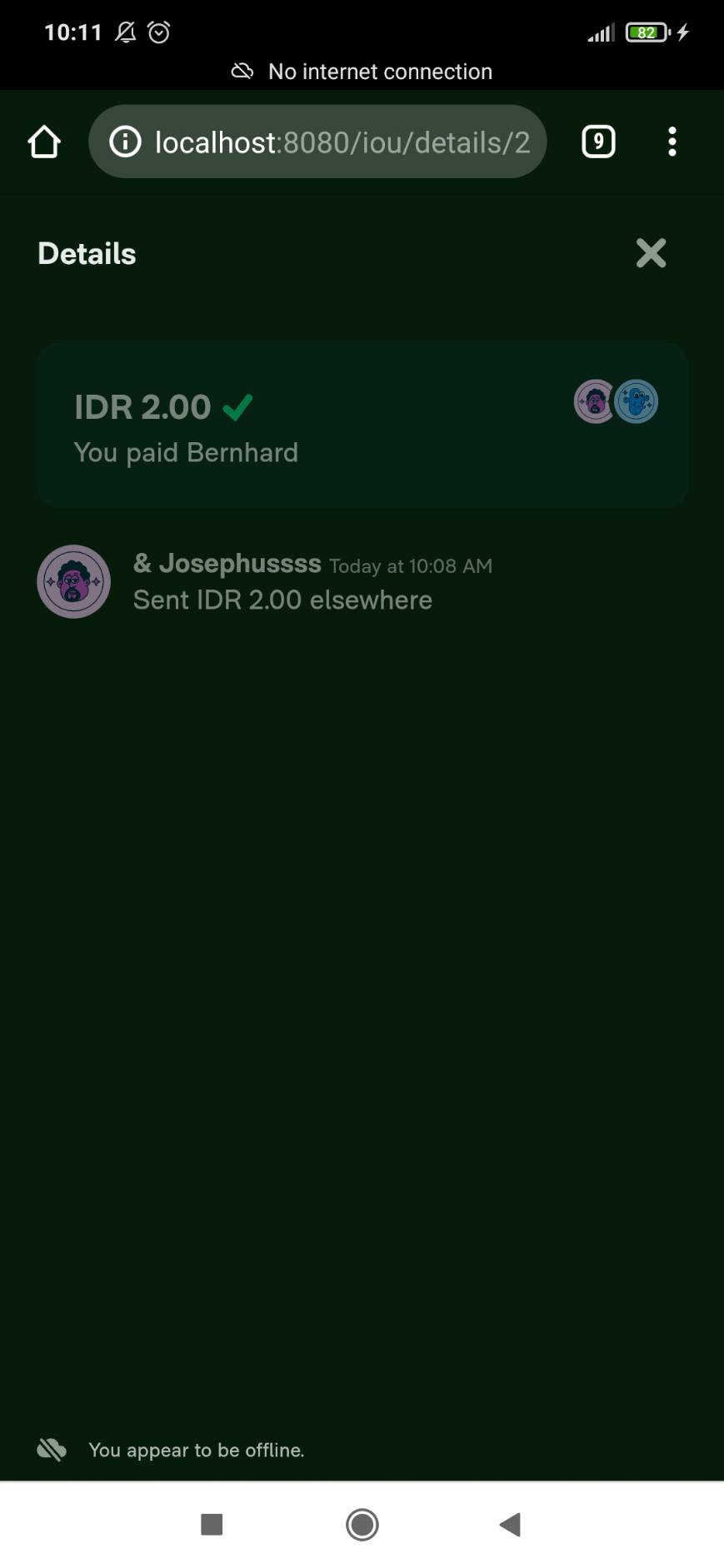
Task: Open browser home page
Action: 44,142
